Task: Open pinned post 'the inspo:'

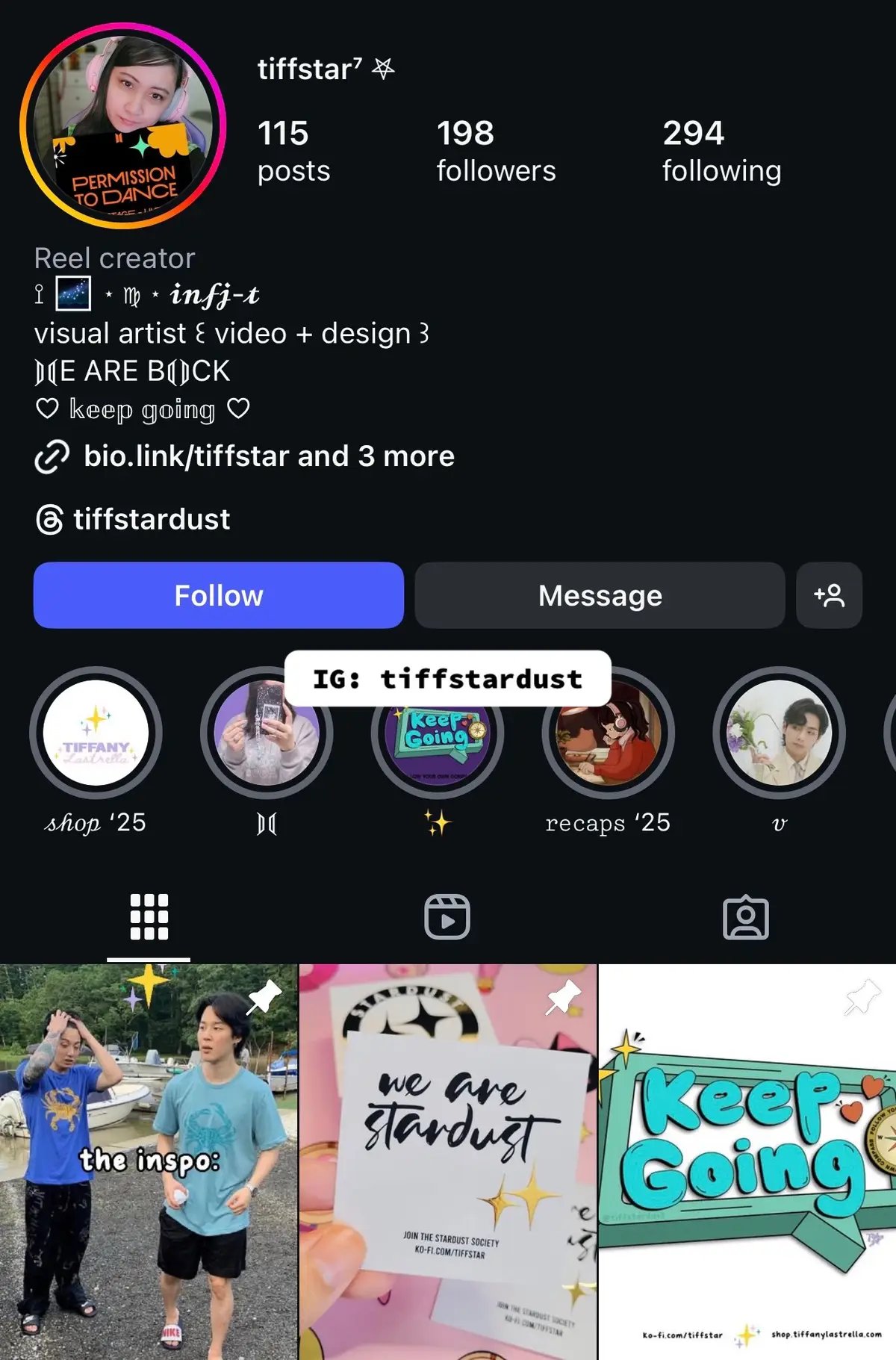Action: click(149, 1161)
